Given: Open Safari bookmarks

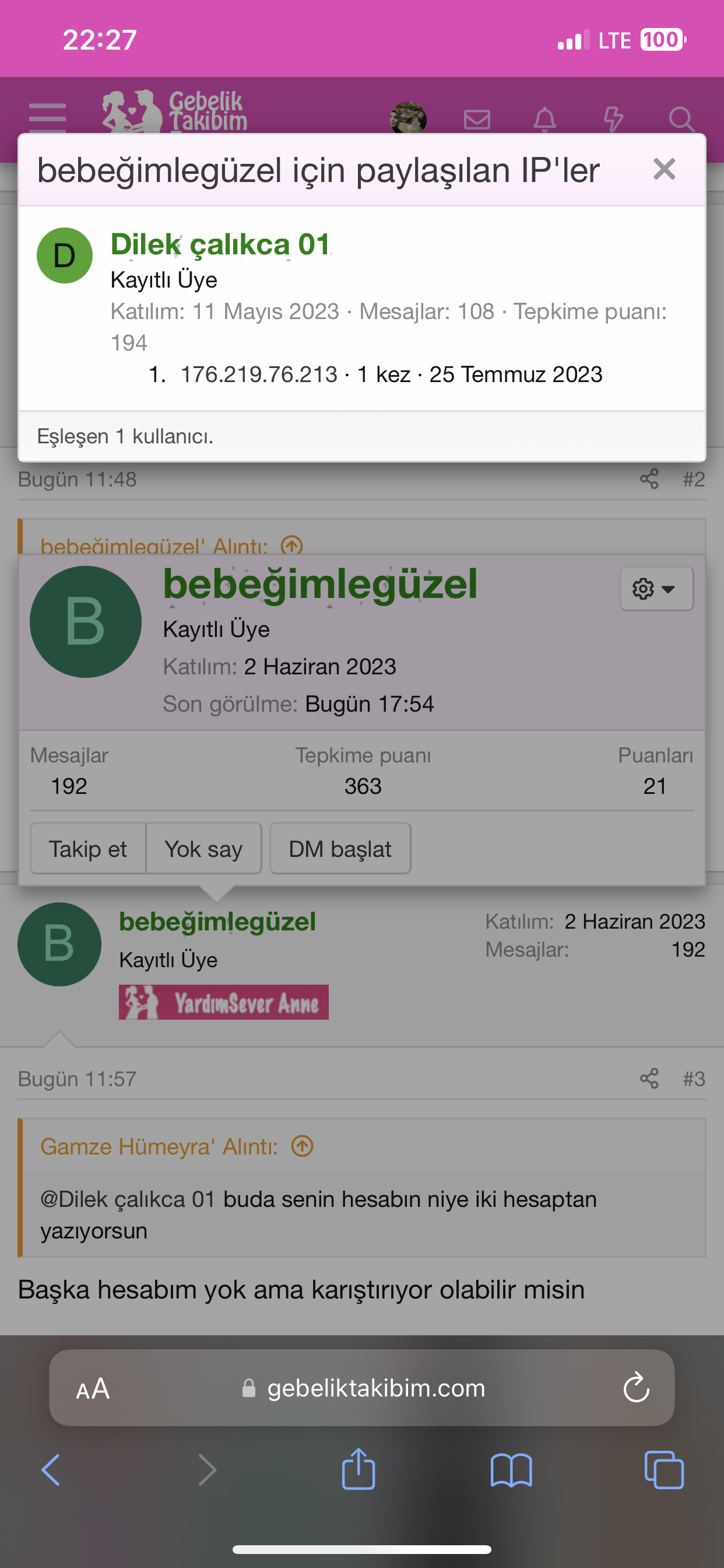Looking at the screenshot, I should pyautogui.click(x=511, y=1470).
